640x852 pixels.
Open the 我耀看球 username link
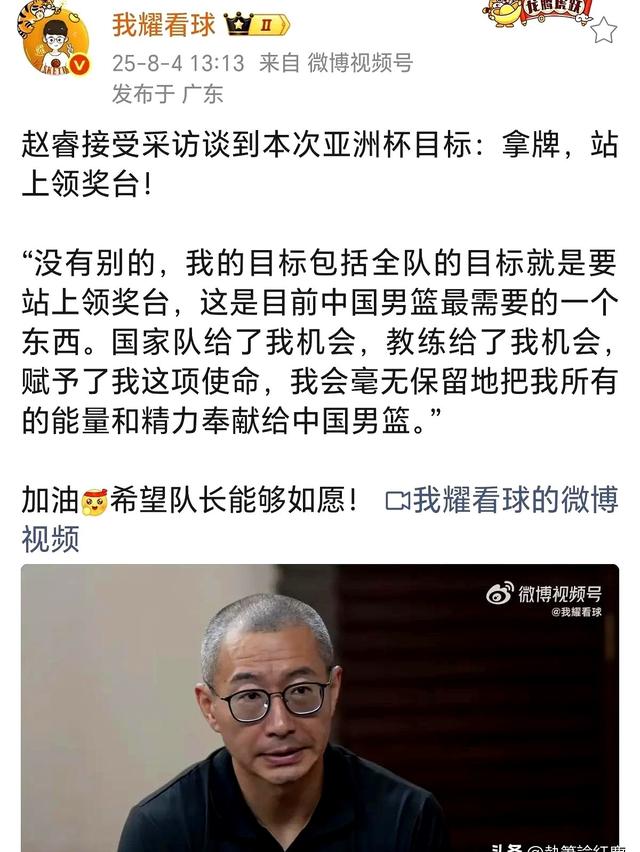pos(163,23)
